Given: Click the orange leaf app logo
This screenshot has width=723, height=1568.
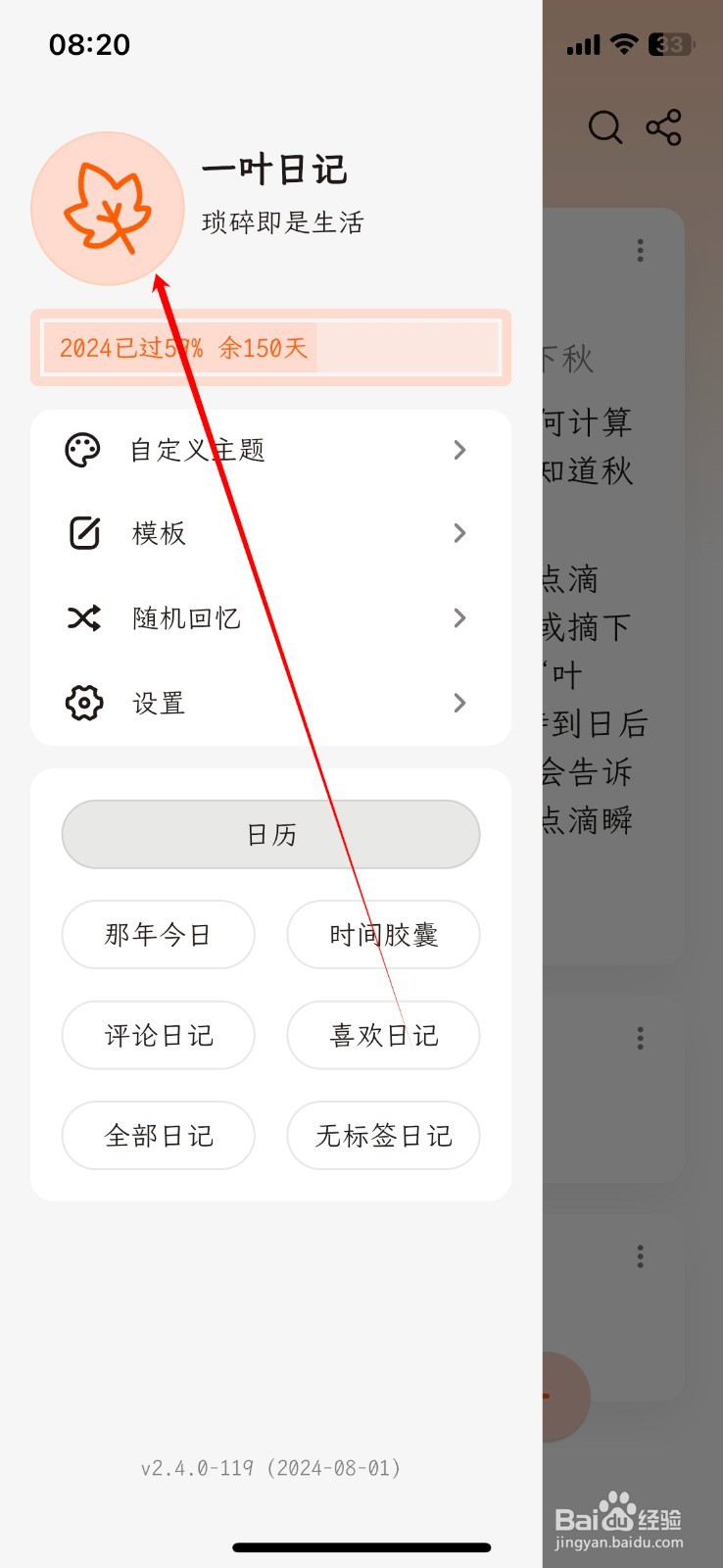Looking at the screenshot, I should (108, 209).
